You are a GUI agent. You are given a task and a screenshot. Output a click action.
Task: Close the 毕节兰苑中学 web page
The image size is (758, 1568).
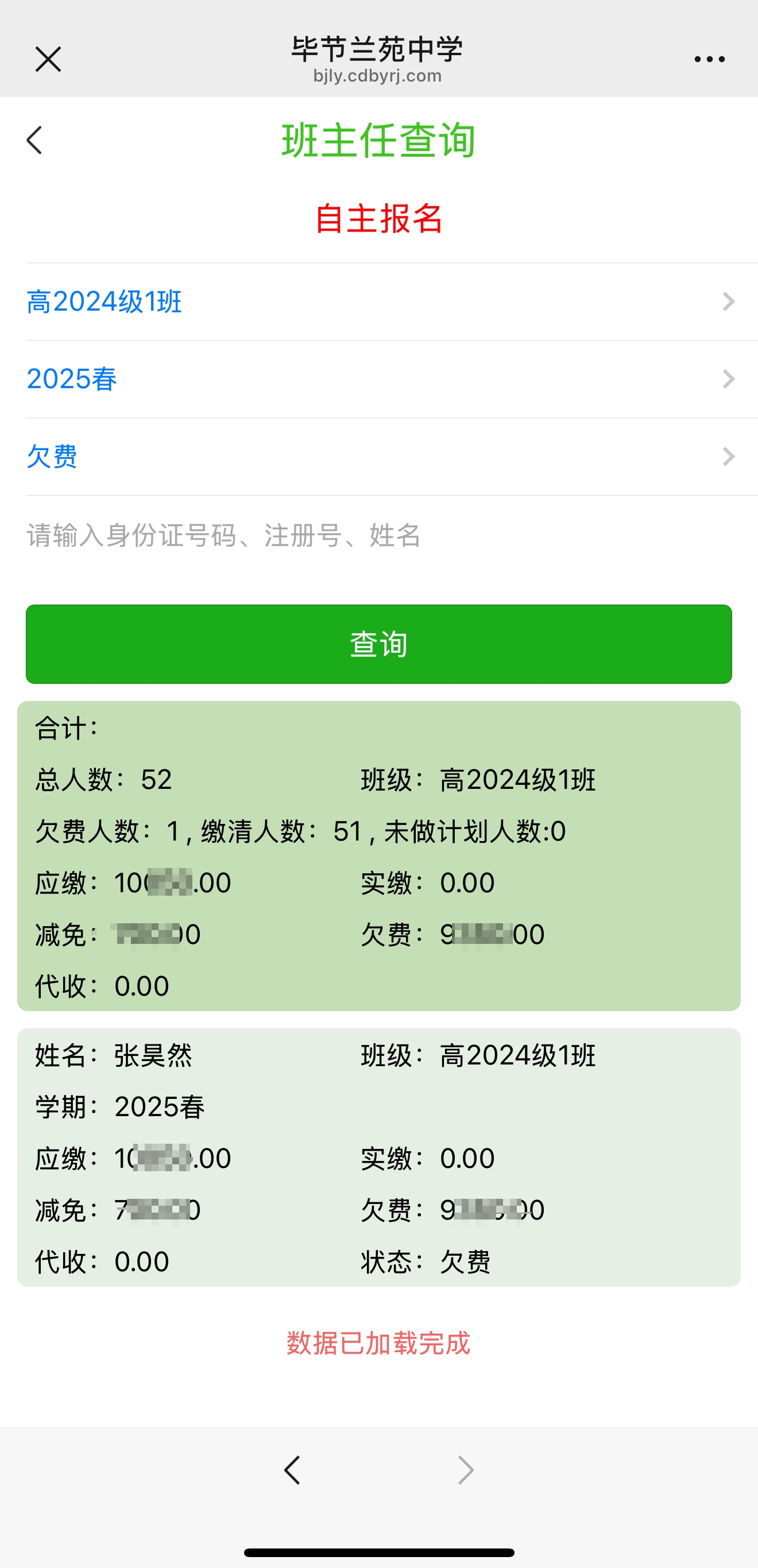pos(48,59)
